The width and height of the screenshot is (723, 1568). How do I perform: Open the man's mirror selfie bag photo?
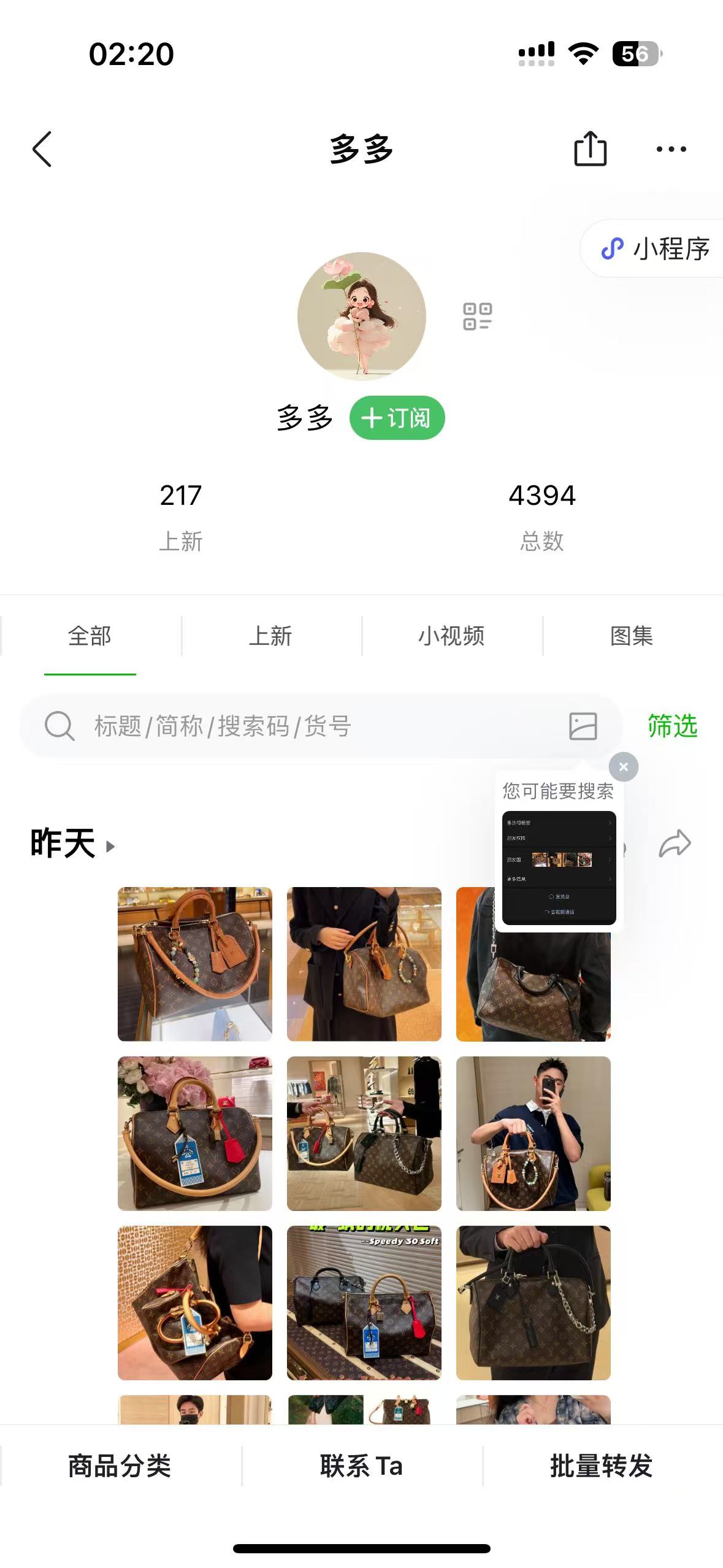534,1134
